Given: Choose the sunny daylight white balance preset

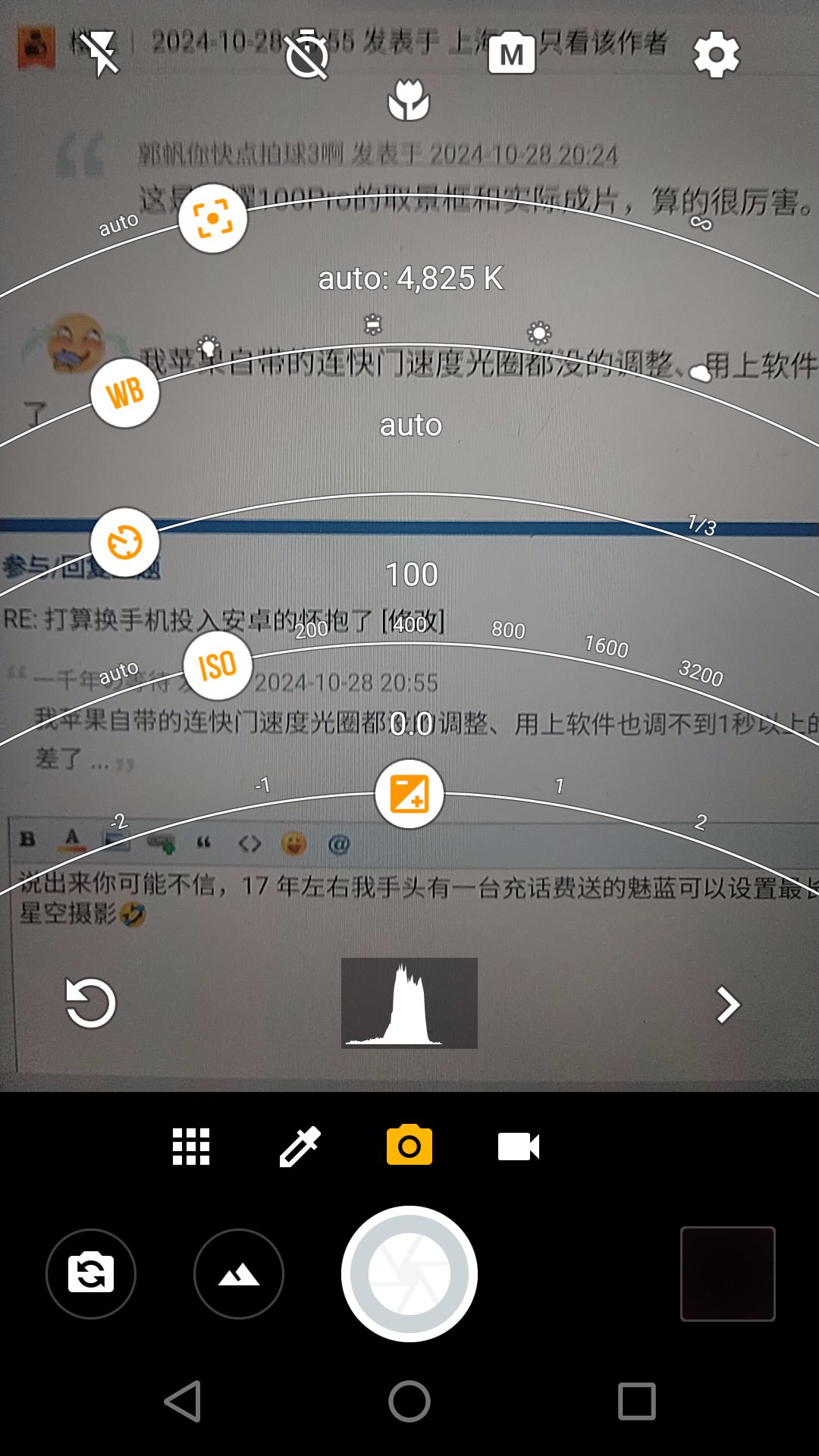Looking at the screenshot, I should pyautogui.click(x=539, y=333).
